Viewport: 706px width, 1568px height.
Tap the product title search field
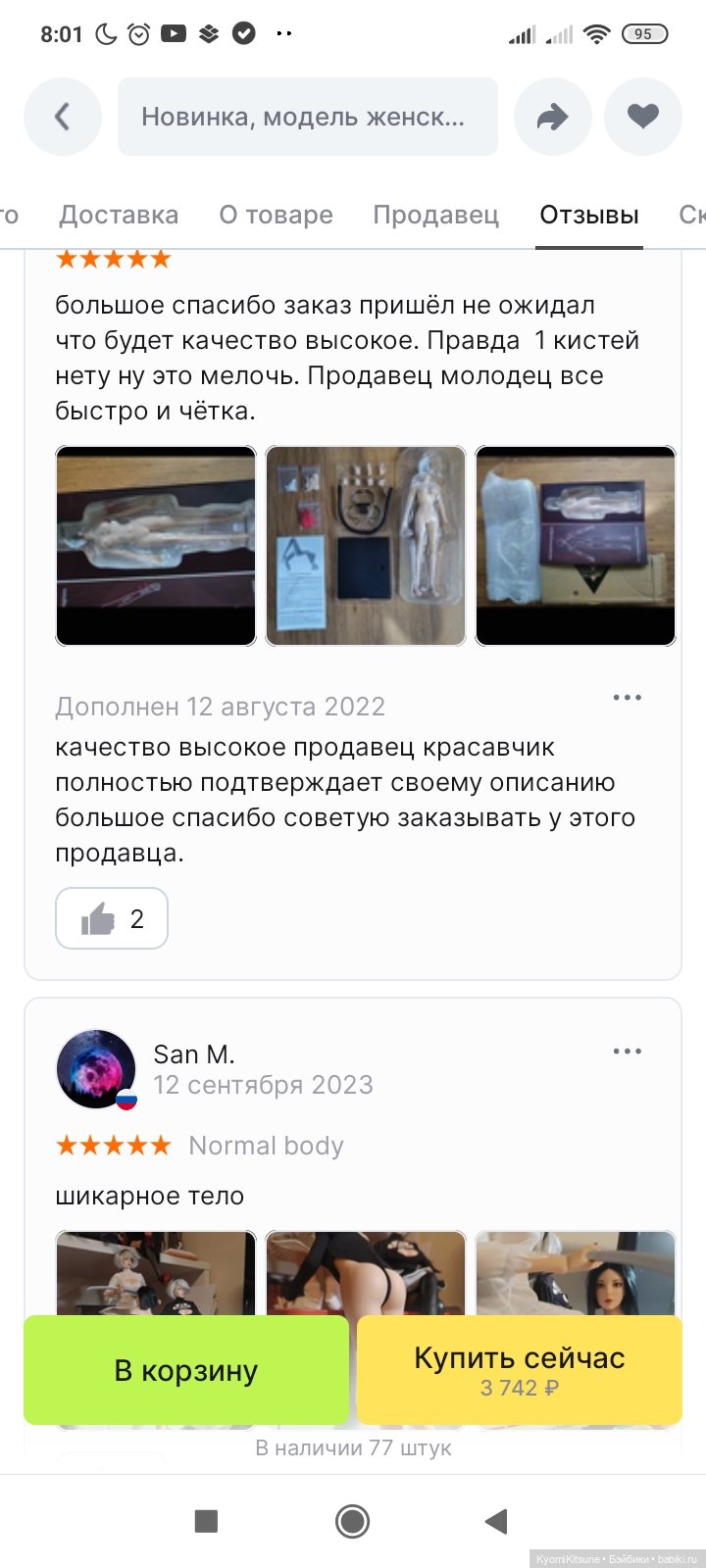307,118
